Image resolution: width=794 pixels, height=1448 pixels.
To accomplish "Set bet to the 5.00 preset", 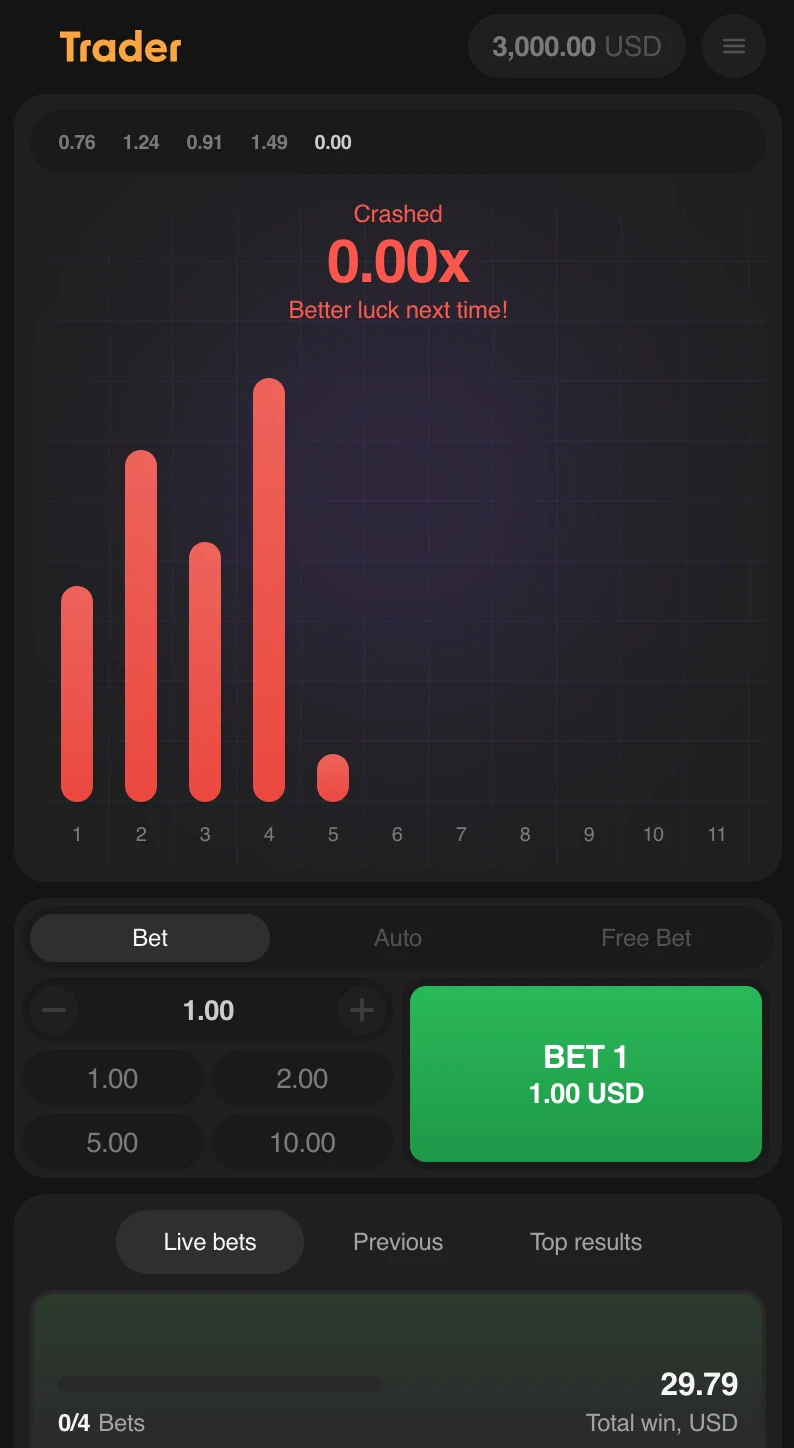I will coord(113,1142).
